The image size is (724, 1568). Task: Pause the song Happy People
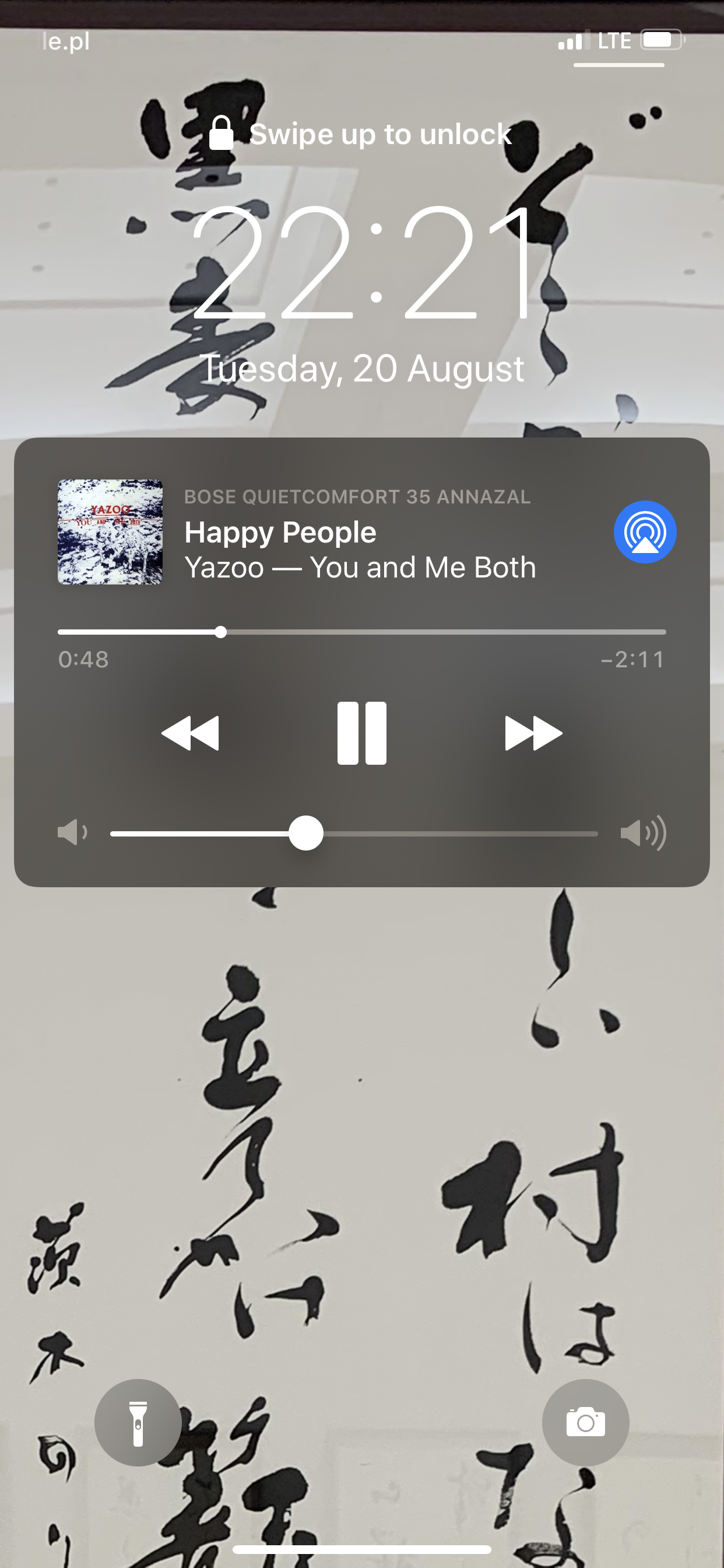click(362, 733)
